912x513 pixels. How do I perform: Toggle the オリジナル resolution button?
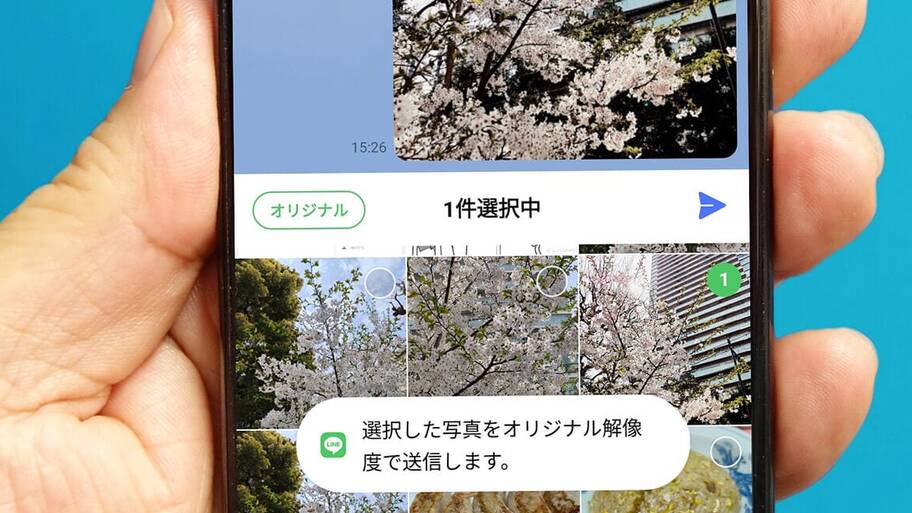(309, 210)
